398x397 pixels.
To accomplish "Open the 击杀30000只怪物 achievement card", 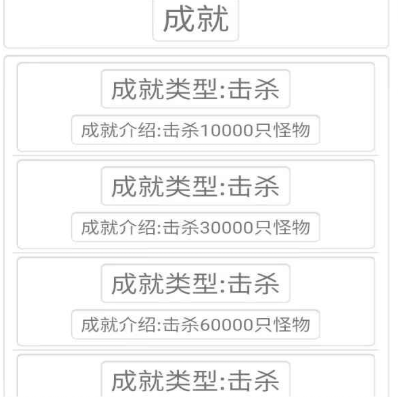I will click(x=196, y=204).
